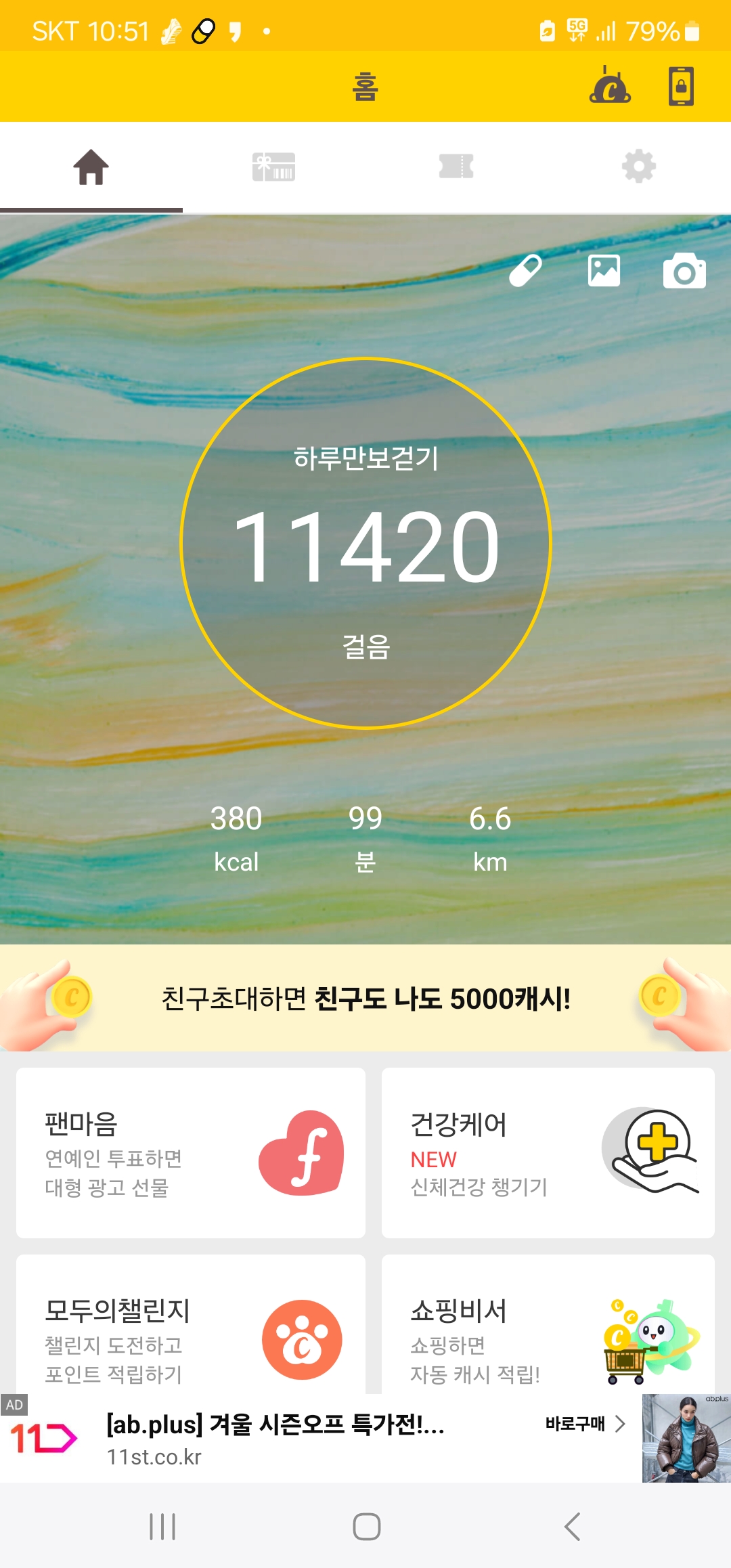Open the 모두의챌린지 card
Viewport: 731px width, 1568px height.
(x=191, y=1327)
